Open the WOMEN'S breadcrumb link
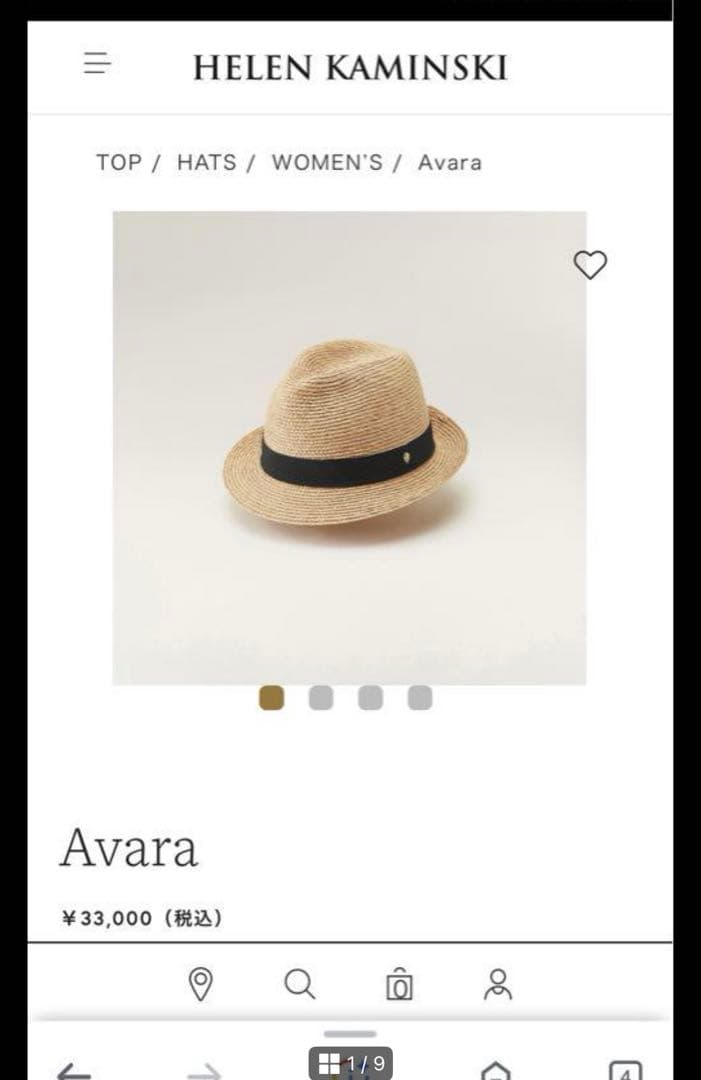 pos(327,162)
